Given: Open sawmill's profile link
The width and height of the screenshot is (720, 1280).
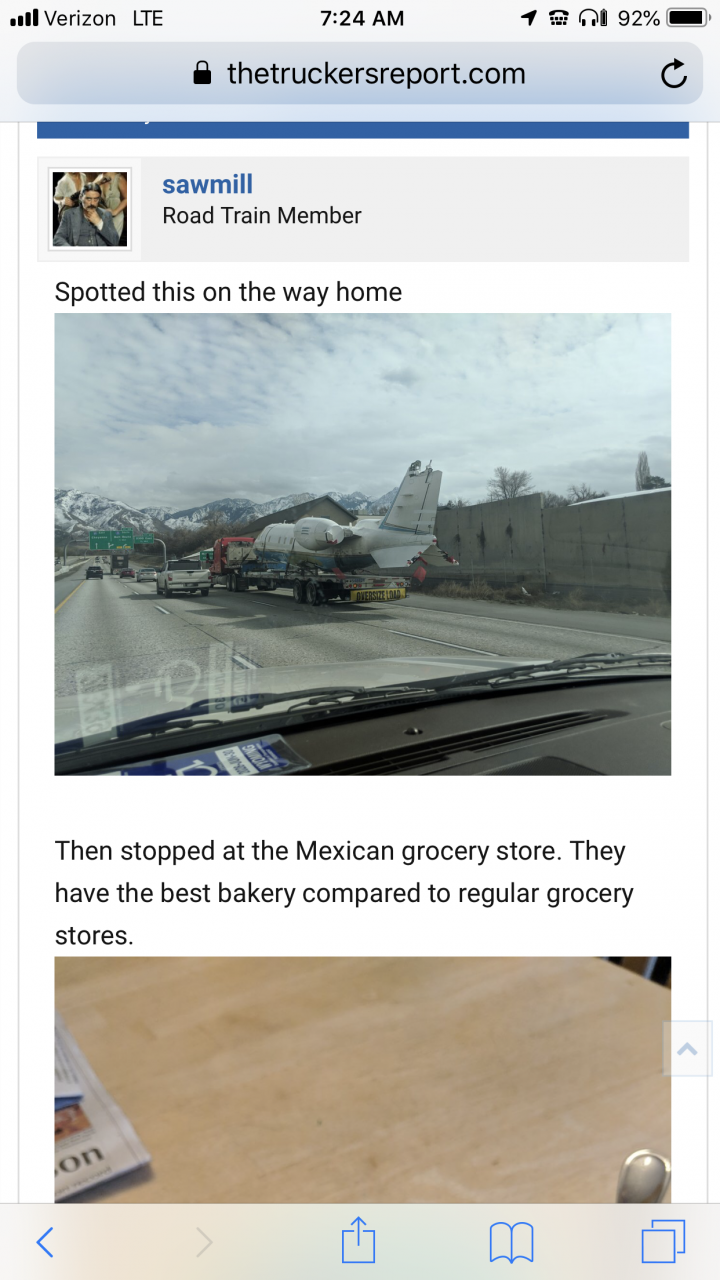Looking at the screenshot, I should point(207,184).
